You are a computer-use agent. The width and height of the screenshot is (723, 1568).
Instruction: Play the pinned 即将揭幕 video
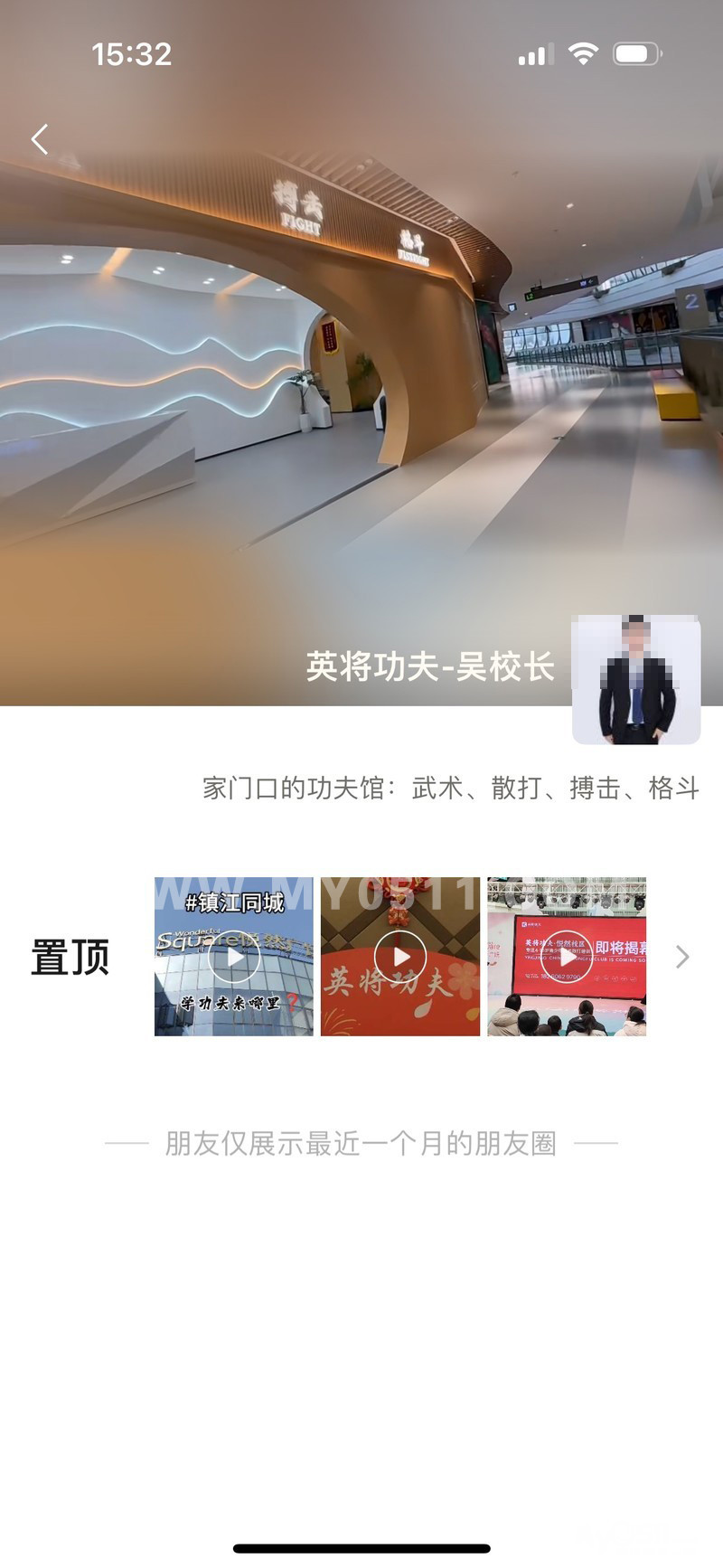567,957
